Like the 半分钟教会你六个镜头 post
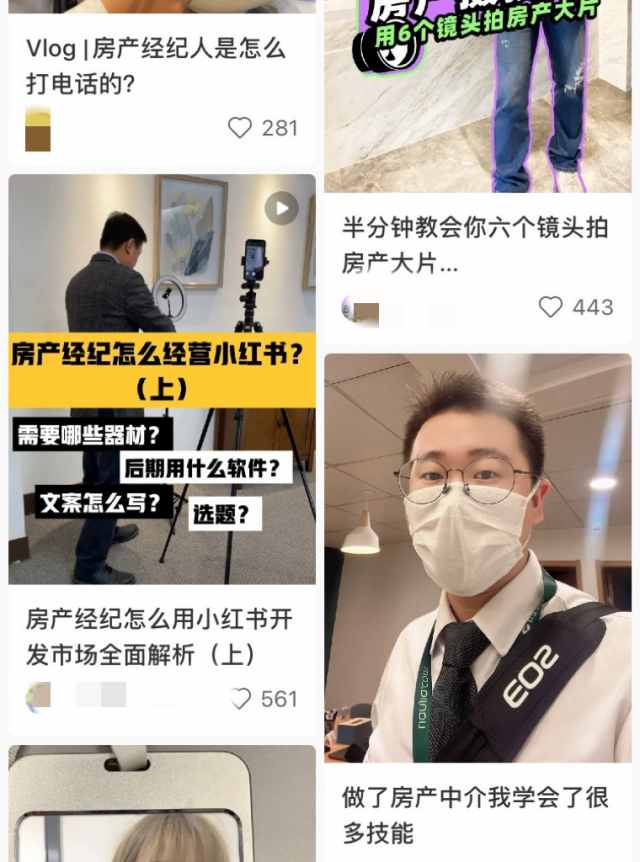This screenshot has width=640, height=862. click(551, 307)
